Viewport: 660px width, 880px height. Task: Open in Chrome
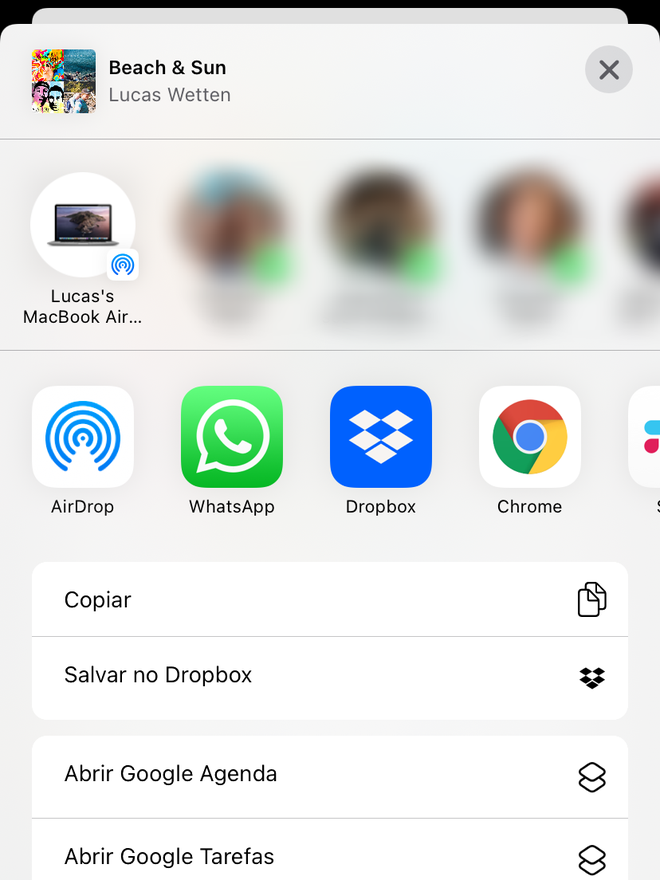point(529,437)
